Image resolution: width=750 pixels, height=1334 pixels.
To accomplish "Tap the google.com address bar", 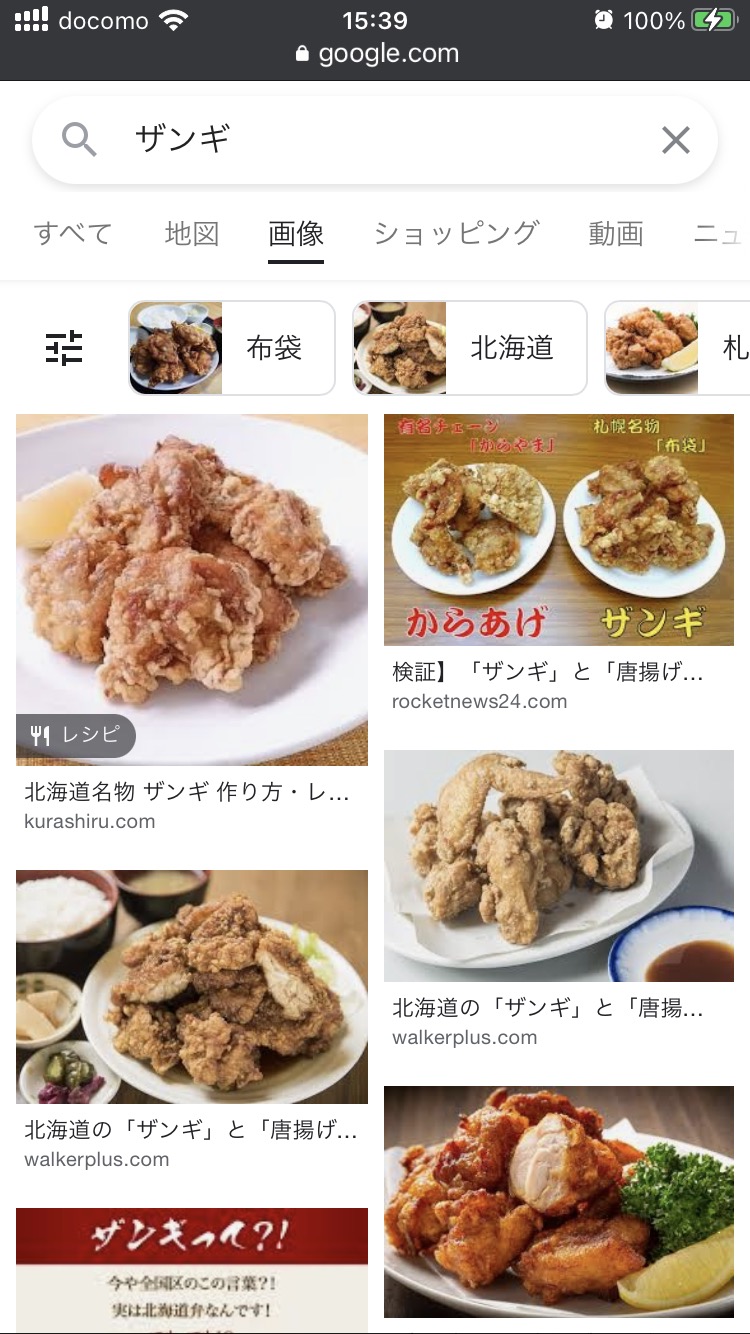I will click(x=376, y=54).
